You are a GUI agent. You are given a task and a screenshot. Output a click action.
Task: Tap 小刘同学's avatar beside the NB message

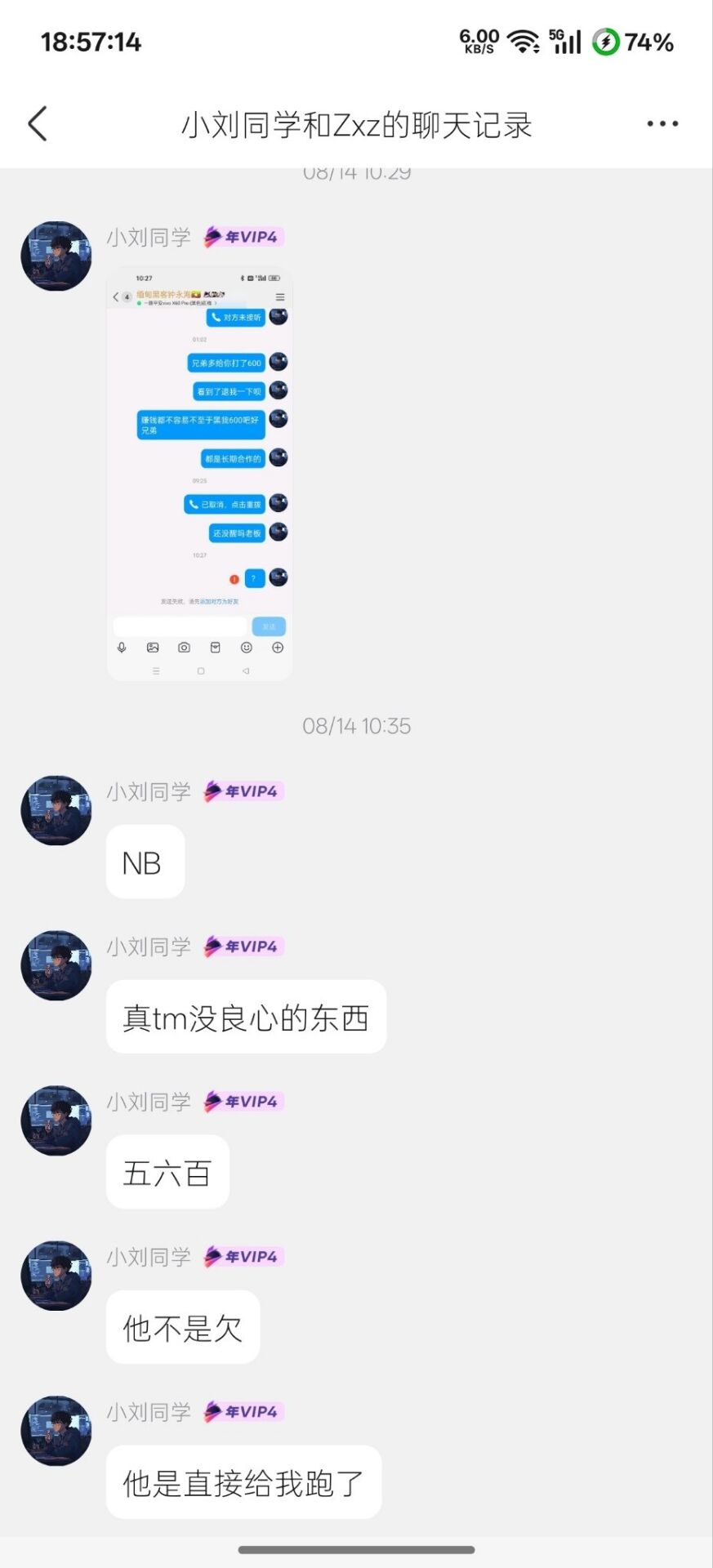tap(56, 810)
